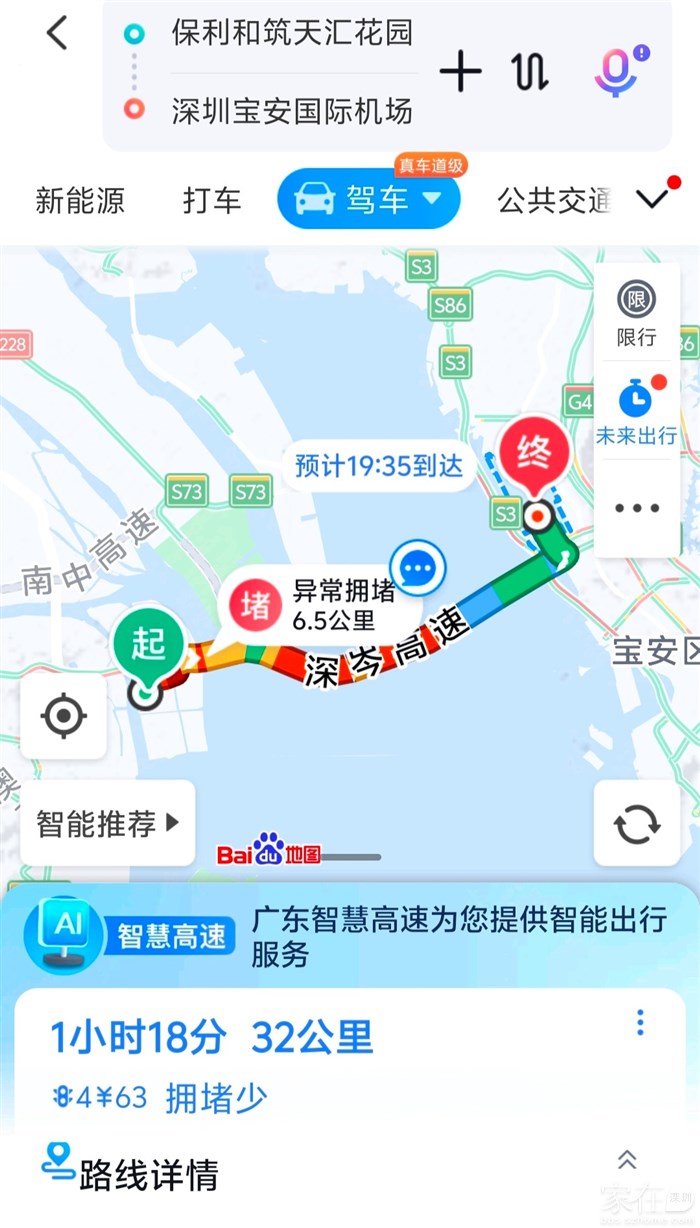Image resolution: width=700 pixels, height=1228 pixels.
Task: Open 智能推荐 route preference
Action: coord(108,824)
